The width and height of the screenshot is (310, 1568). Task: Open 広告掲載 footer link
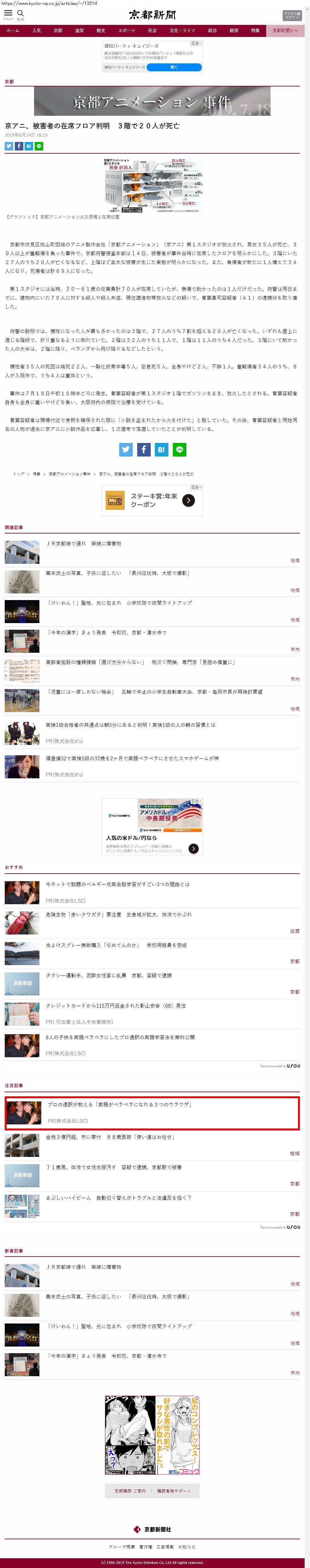tap(164, 1546)
